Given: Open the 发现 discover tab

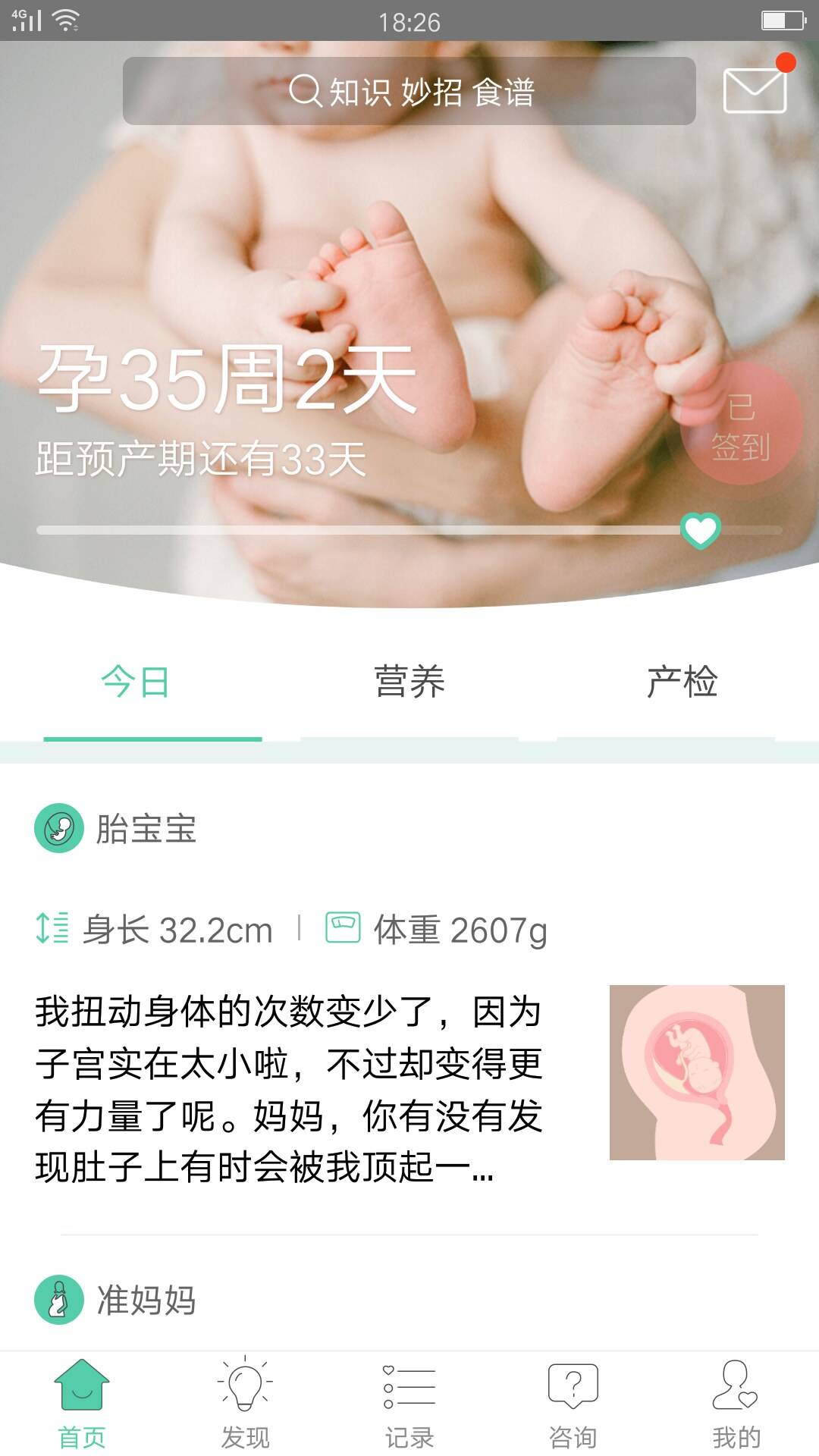Looking at the screenshot, I should (x=245, y=1403).
